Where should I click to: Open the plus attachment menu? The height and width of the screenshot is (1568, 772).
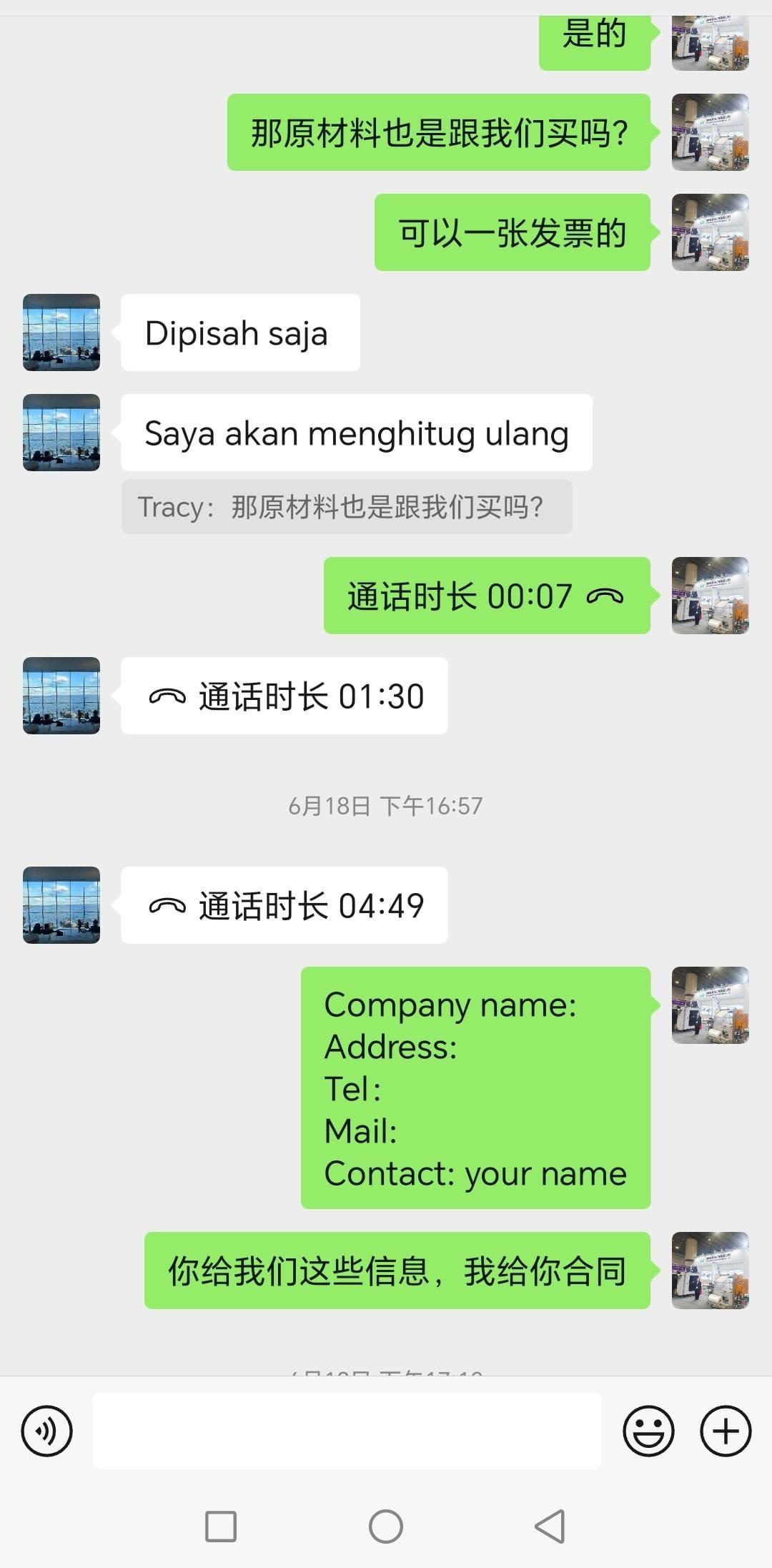tap(726, 1431)
